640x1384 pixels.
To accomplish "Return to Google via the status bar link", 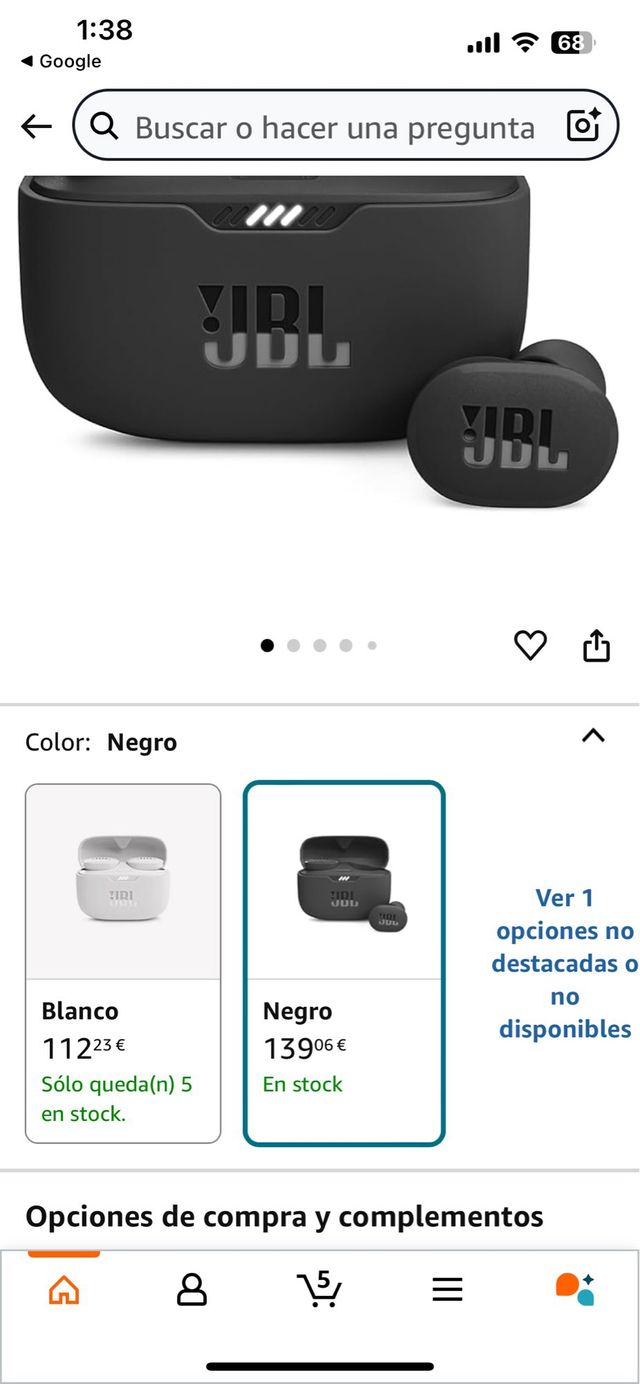I will tap(61, 62).
